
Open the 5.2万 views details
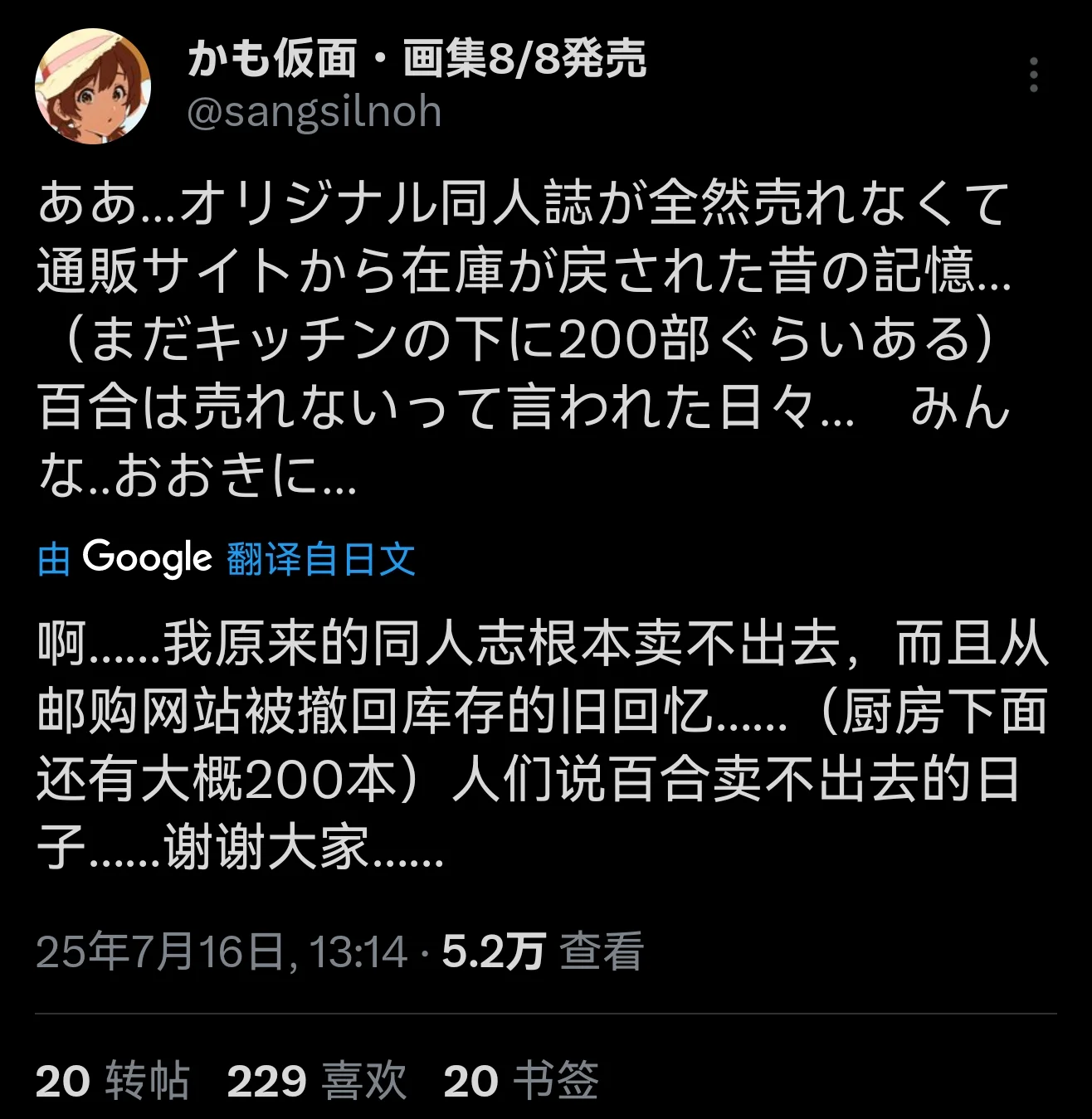pos(543,951)
